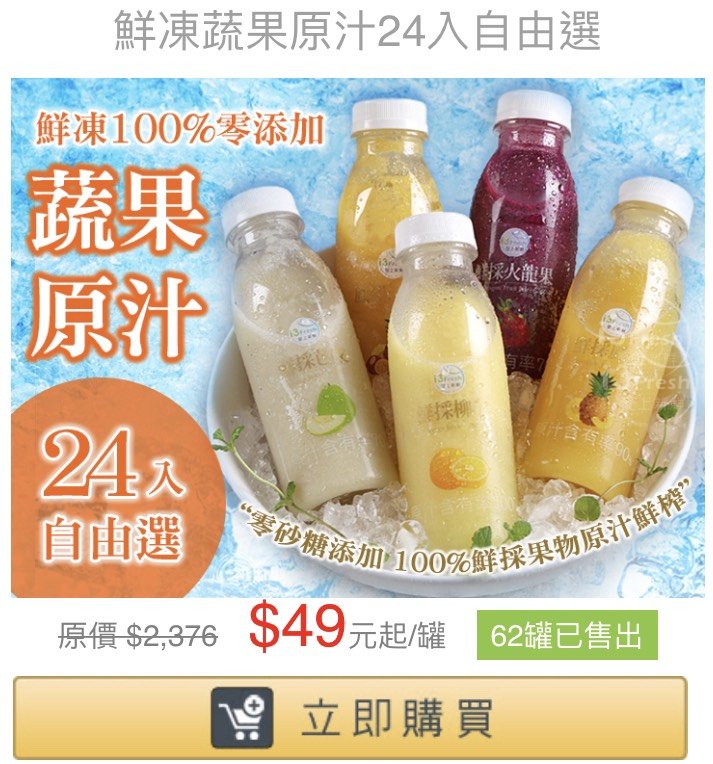Screen dimensions: 713x764
Task: Open the 蔬果原汁 24入 product image
Action: point(357,337)
